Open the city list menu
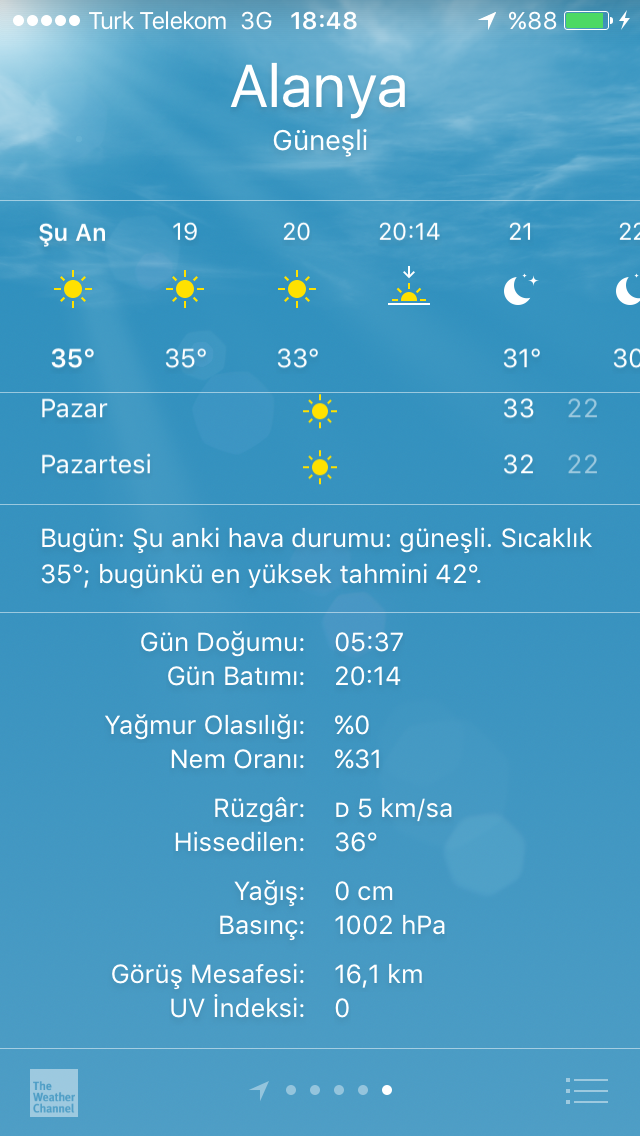Viewport: 640px width, 1136px height. pos(587,1090)
